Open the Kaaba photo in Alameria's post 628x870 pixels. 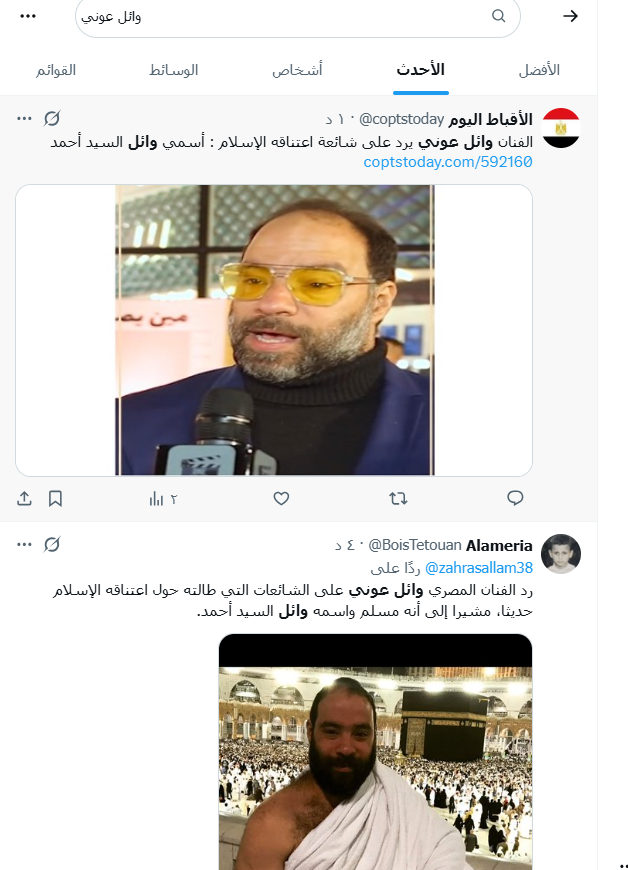click(375, 750)
